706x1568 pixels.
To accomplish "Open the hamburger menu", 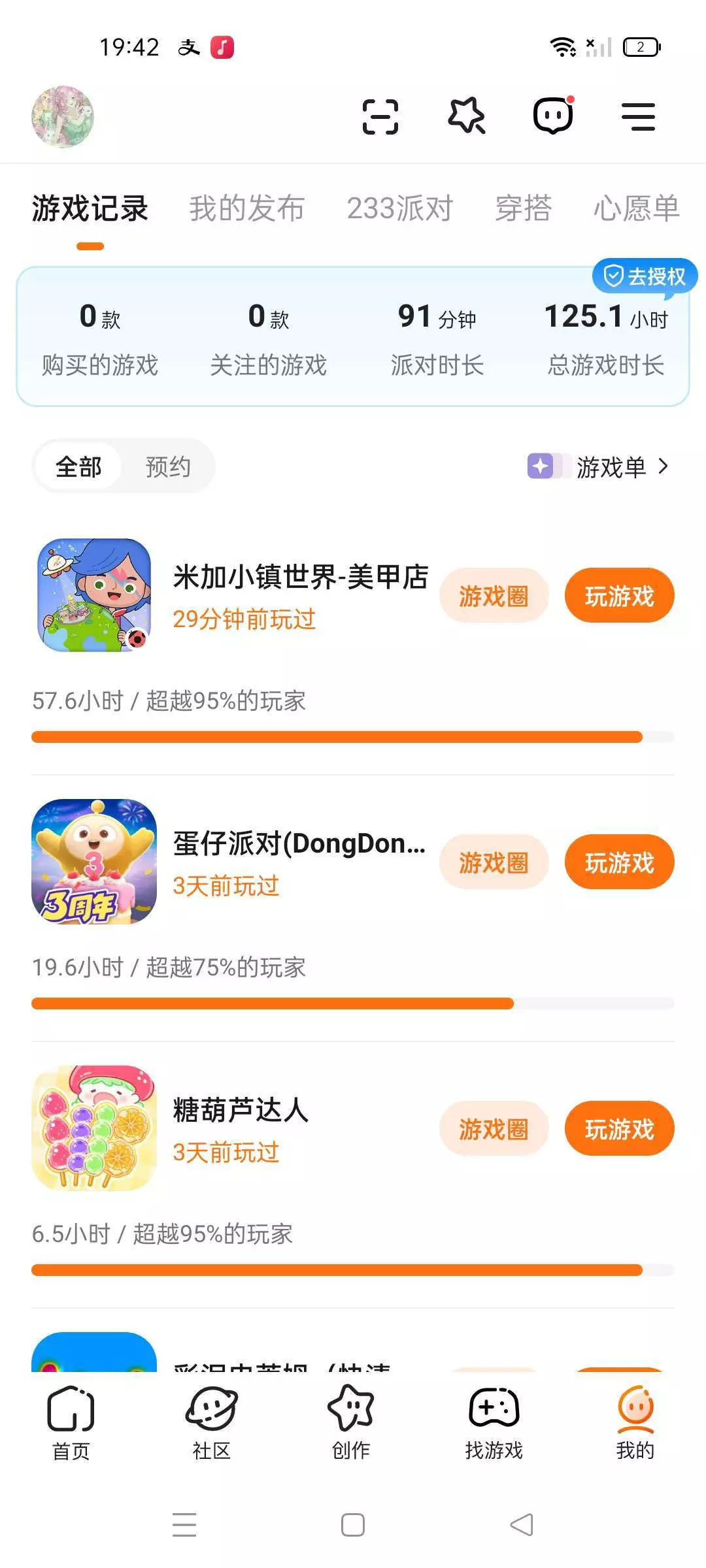I will point(638,117).
